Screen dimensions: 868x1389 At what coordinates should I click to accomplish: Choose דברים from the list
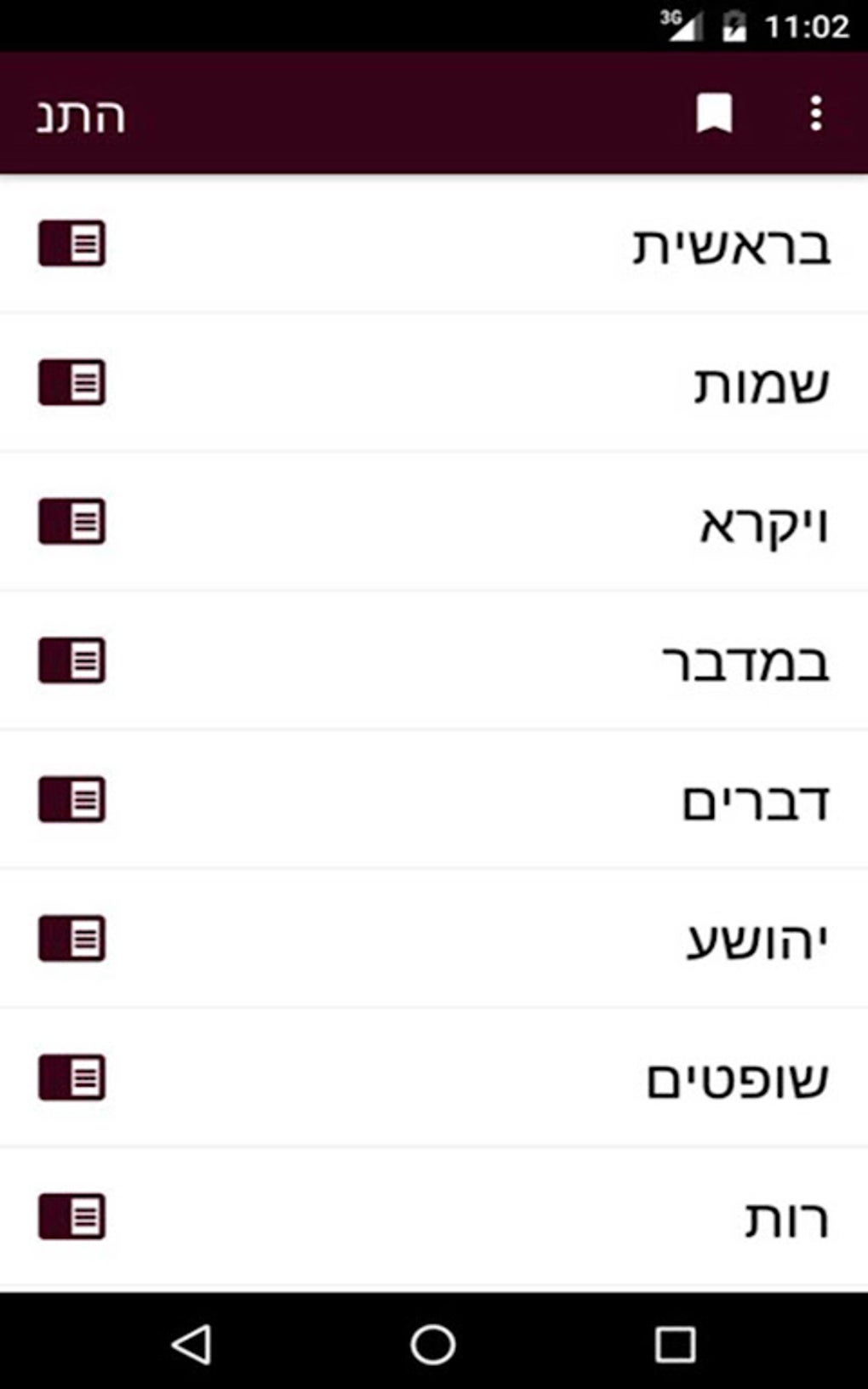point(755,802)
